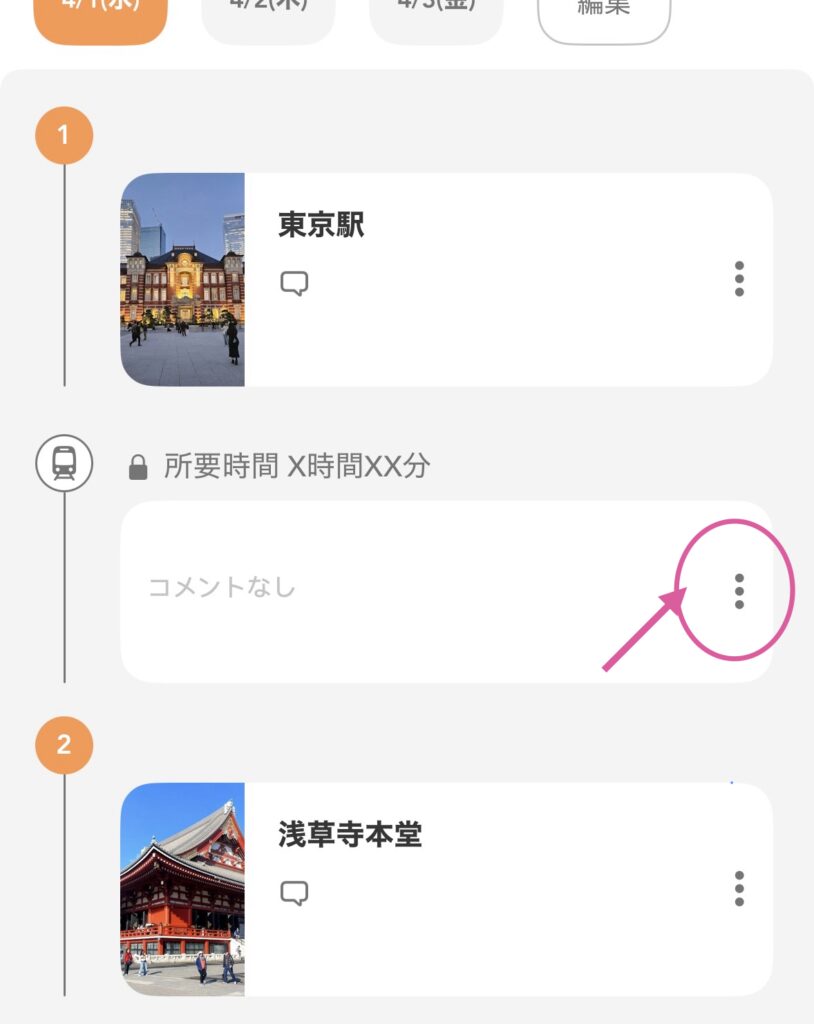Image resolution: width=814 pixels, height=1024 pixels.
Task: View the 東京駅 station photo thumbnail
Action: pos(185,280)
